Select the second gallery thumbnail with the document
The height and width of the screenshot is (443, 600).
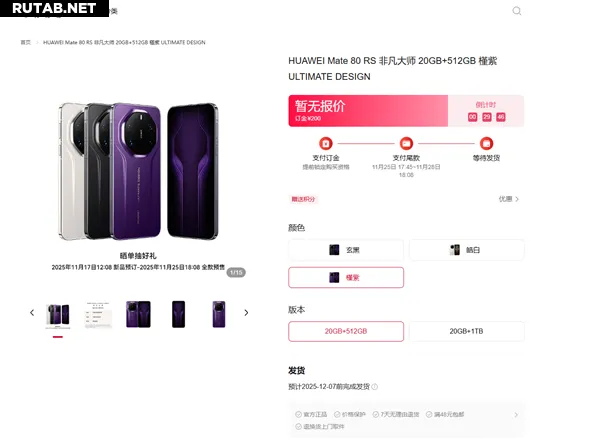click(98, 314)
